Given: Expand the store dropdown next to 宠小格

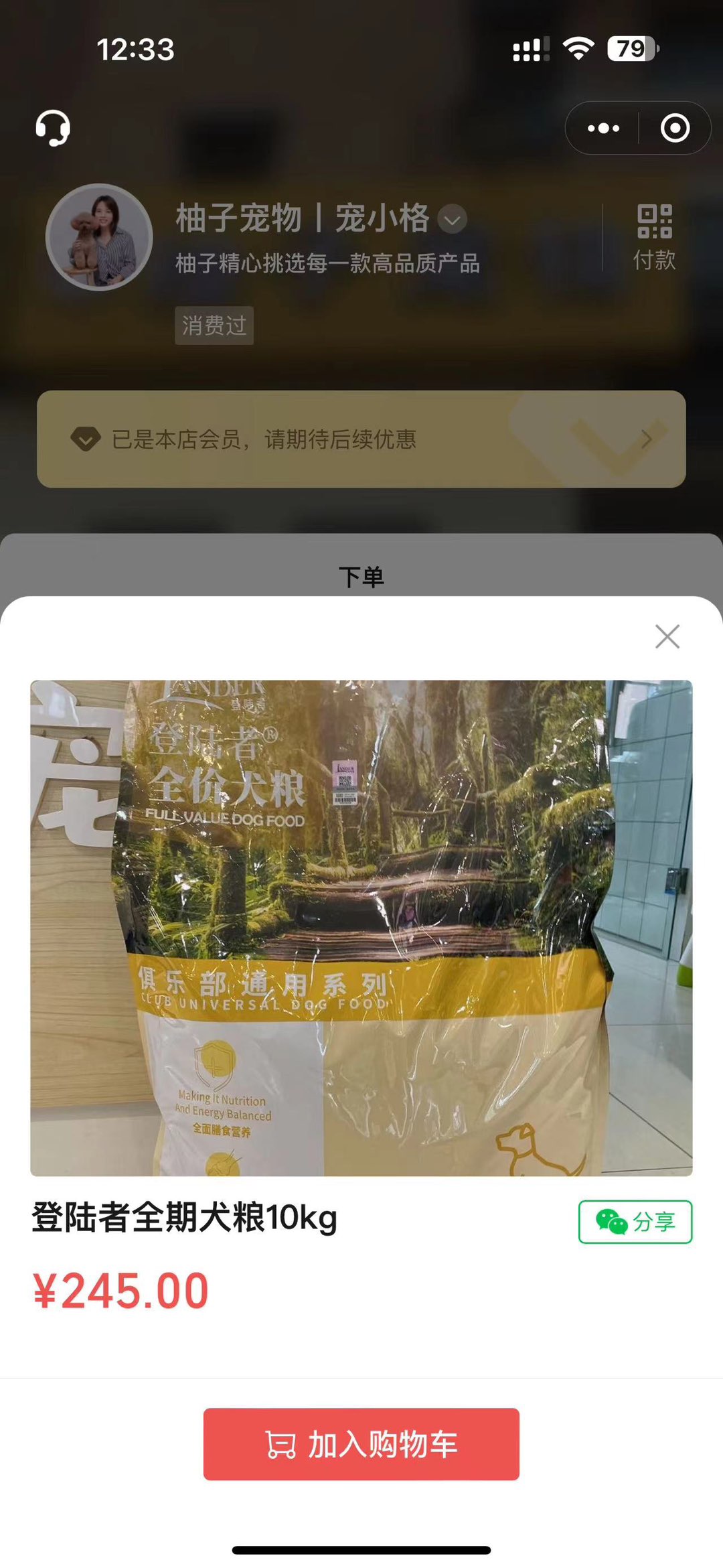Looking at the screenshot, I should 453,219.
